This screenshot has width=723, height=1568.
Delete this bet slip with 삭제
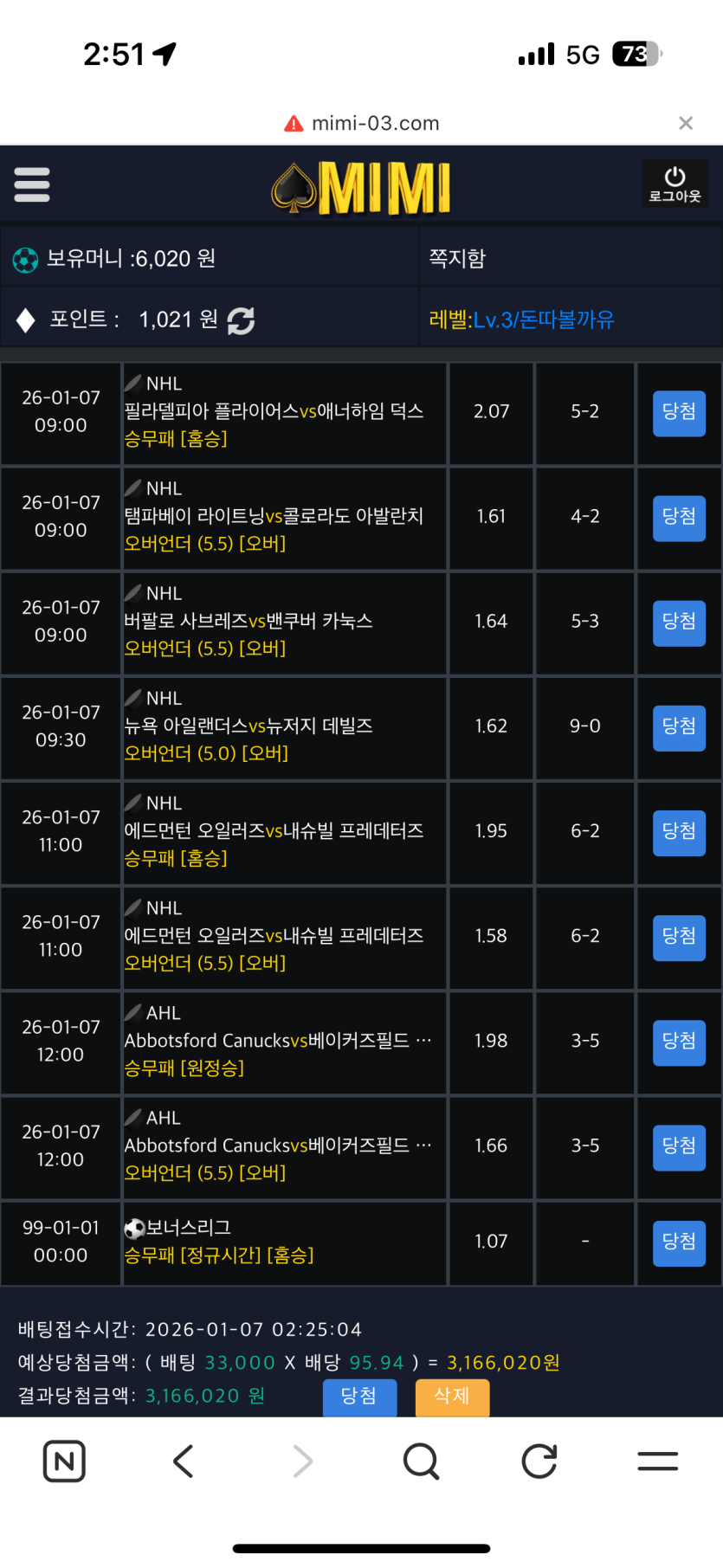pyautogui.click(x=452, y=1396)
